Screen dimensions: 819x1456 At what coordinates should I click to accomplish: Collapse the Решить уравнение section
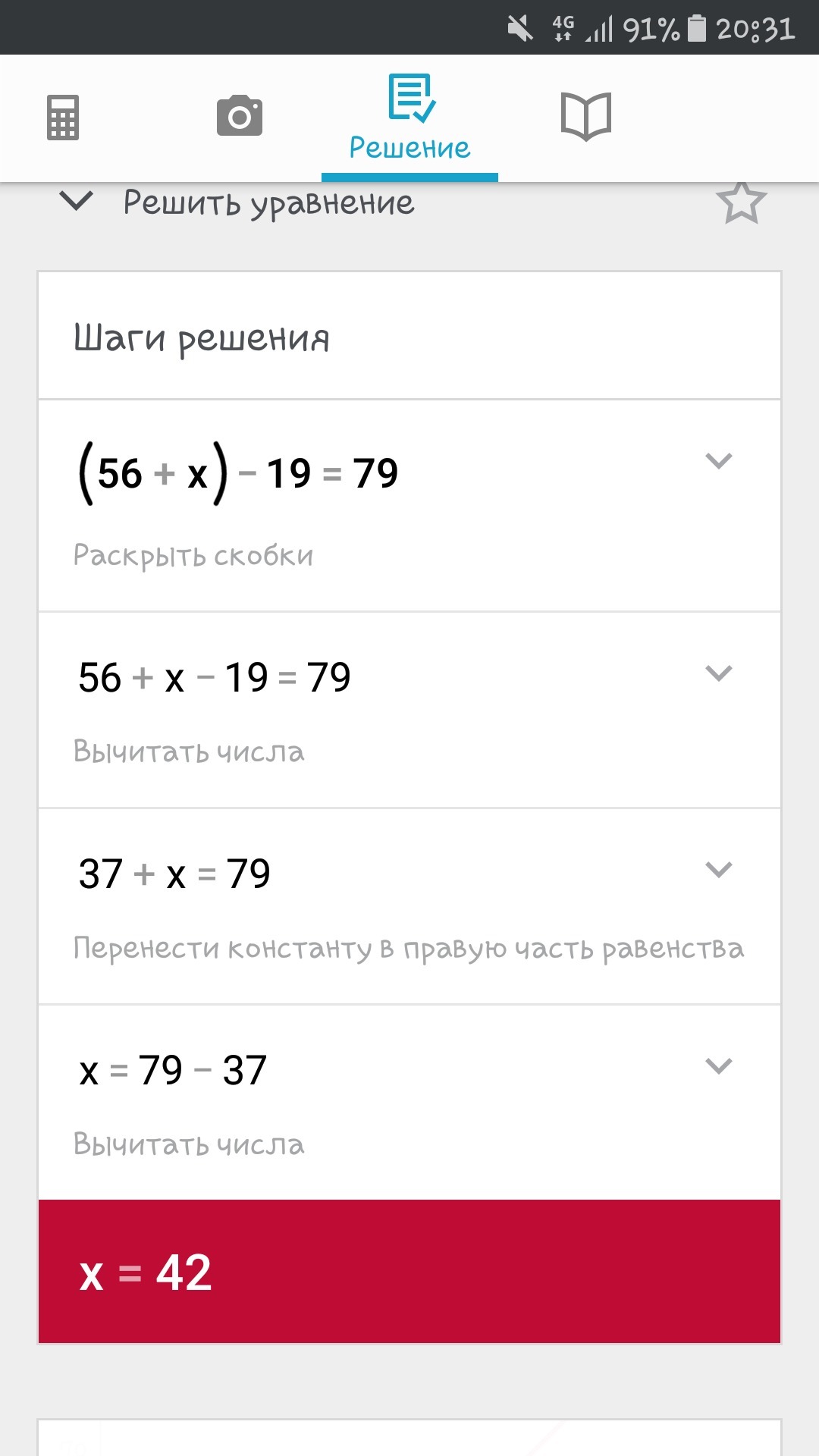76,202
